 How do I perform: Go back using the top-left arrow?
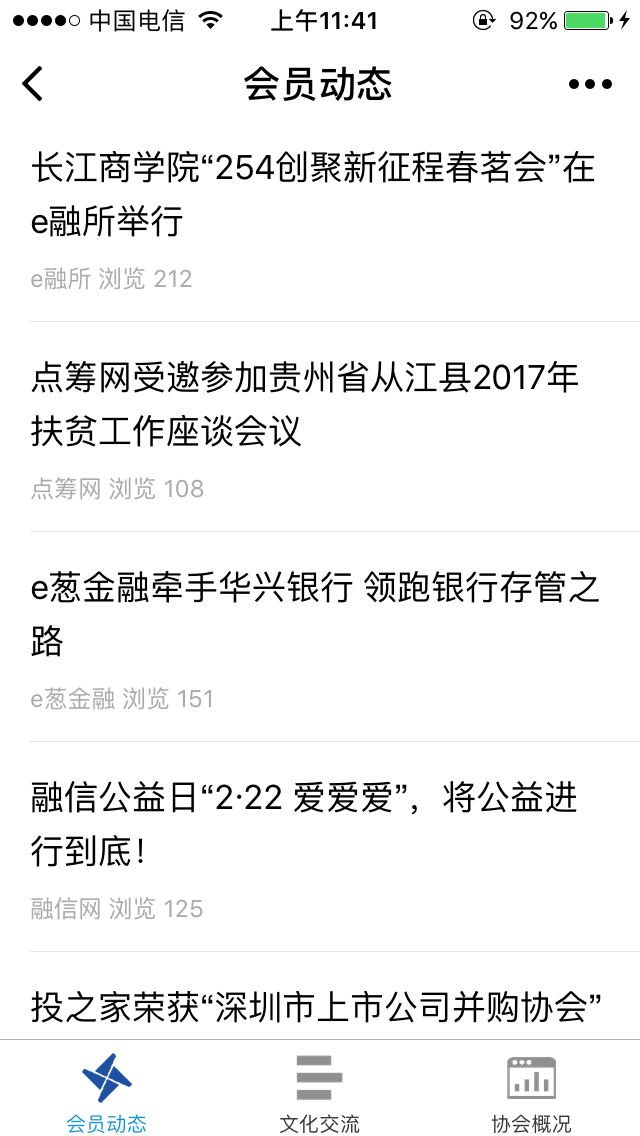pos(33,84)
